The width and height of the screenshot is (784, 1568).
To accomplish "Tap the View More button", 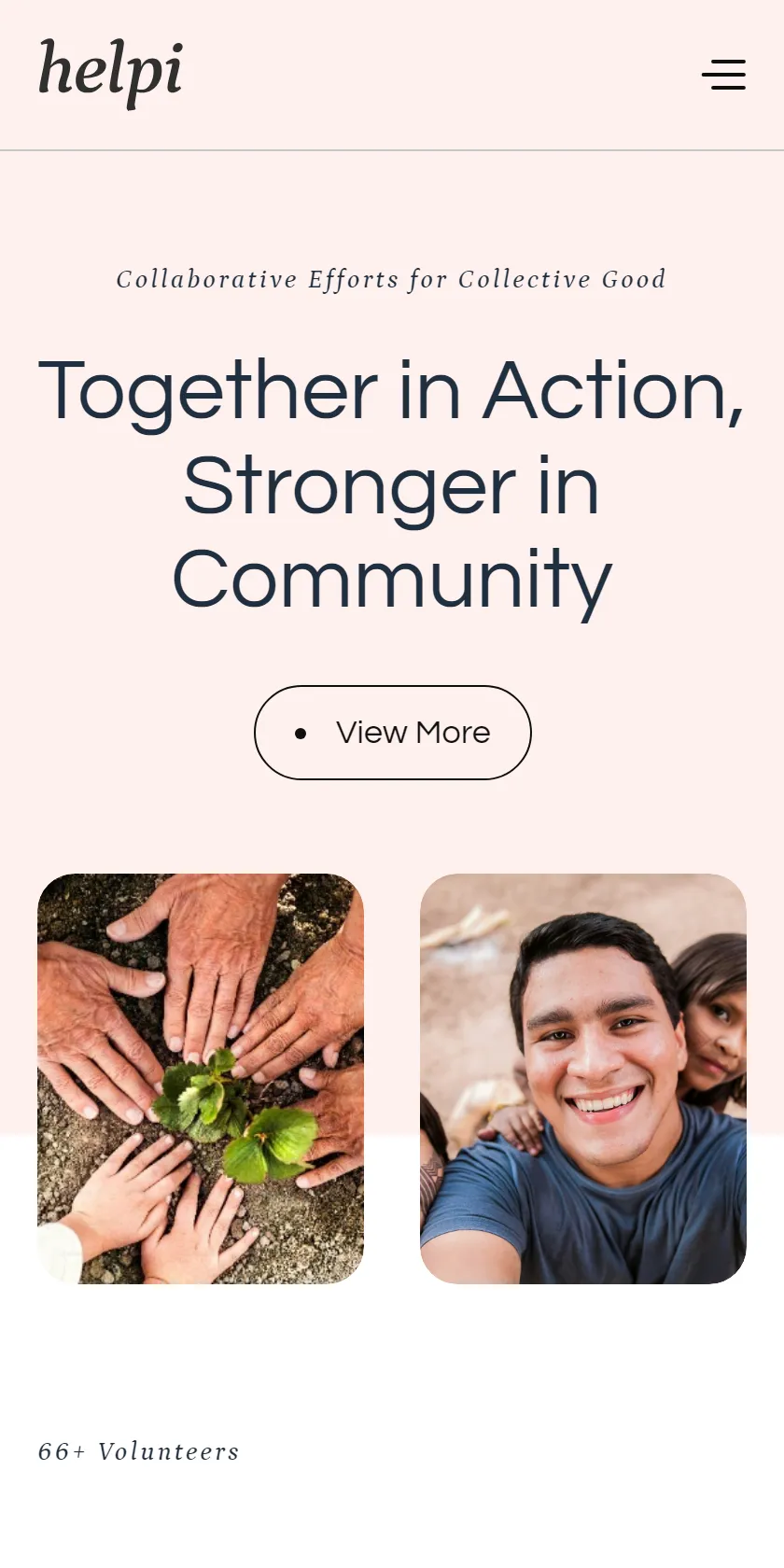I will (393, 733).
